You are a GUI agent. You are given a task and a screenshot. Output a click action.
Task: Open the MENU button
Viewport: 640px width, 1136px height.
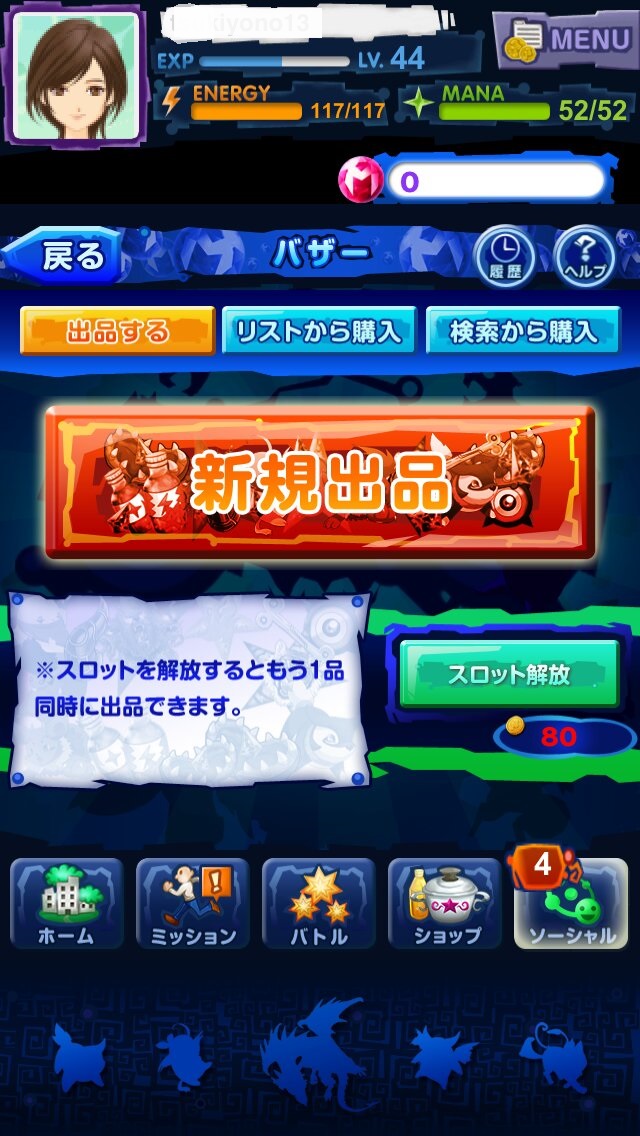coord(565,38)
